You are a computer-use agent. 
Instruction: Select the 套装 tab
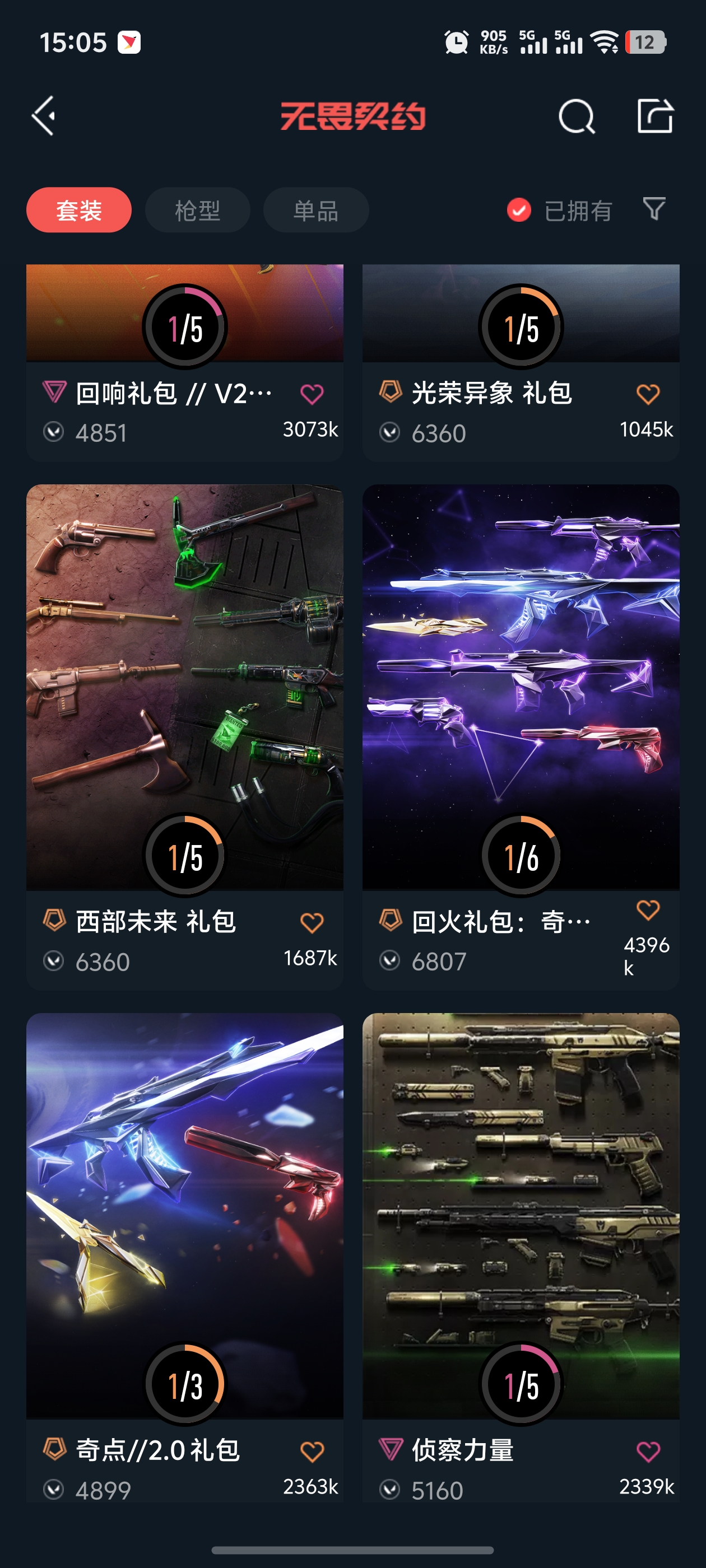tap(78, 210)
